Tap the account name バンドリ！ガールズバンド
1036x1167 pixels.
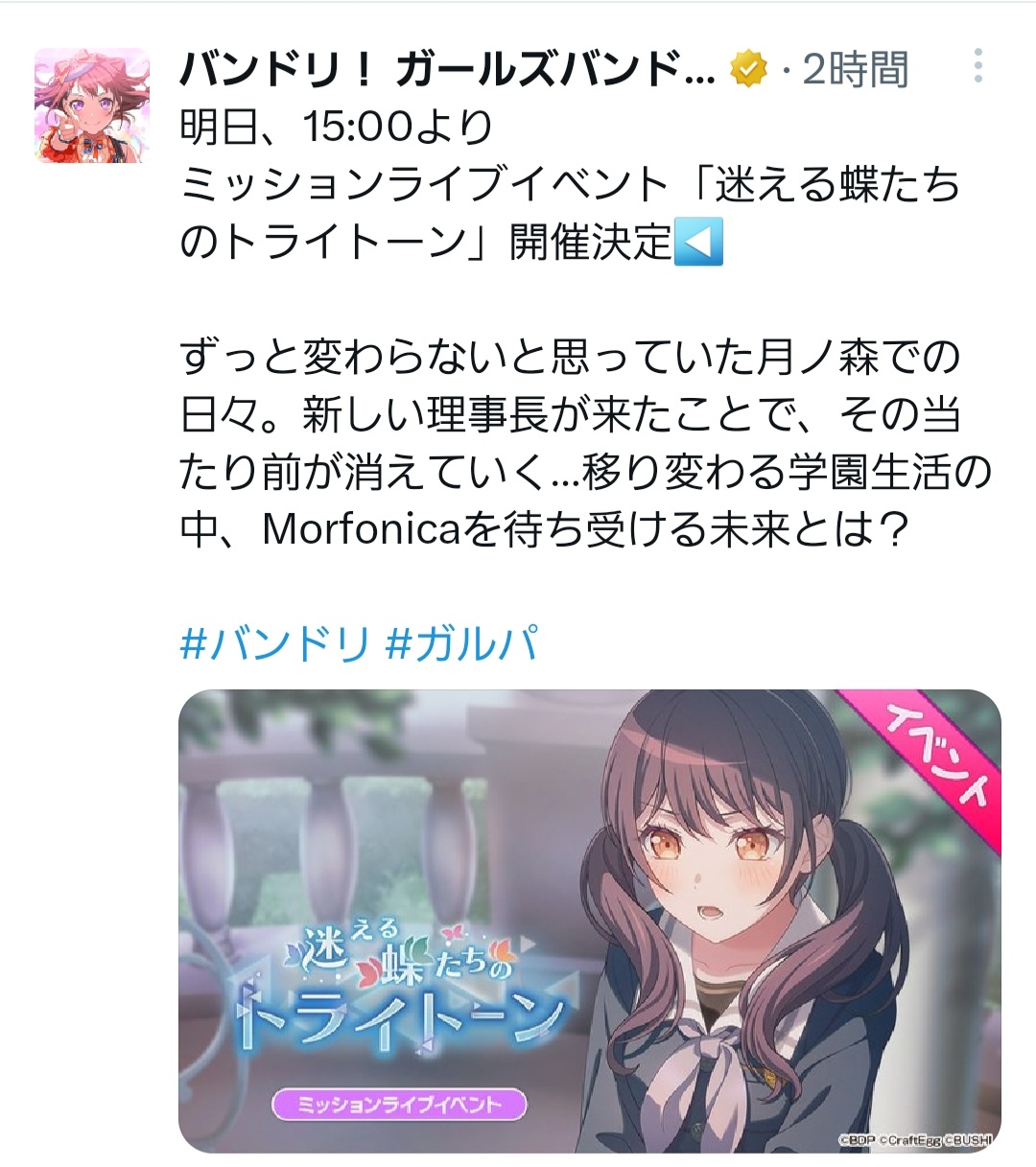[447, 69]
